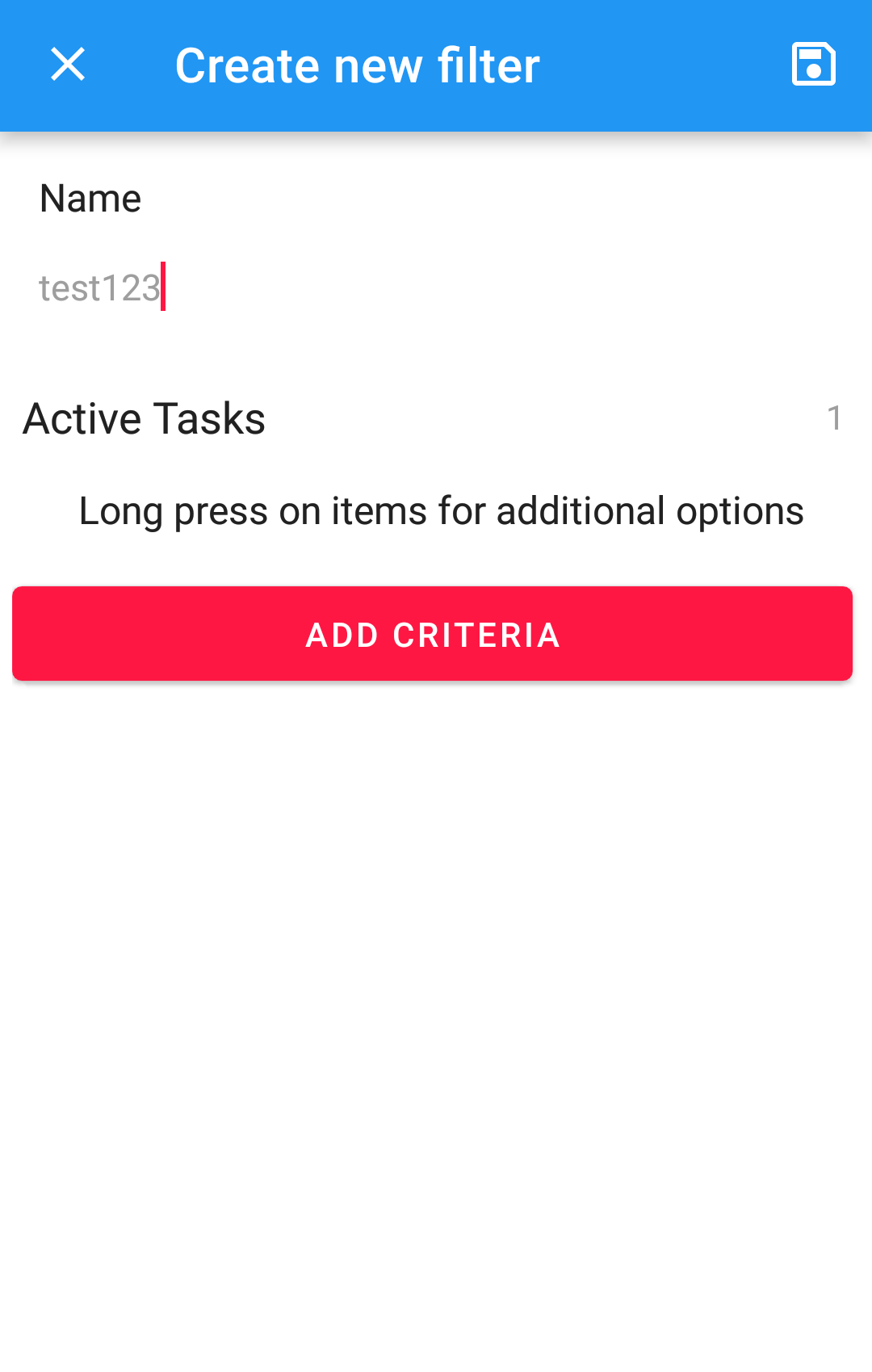Tap the long press instructions text
Screen dimensions: 872x1372
pos(440,510)
